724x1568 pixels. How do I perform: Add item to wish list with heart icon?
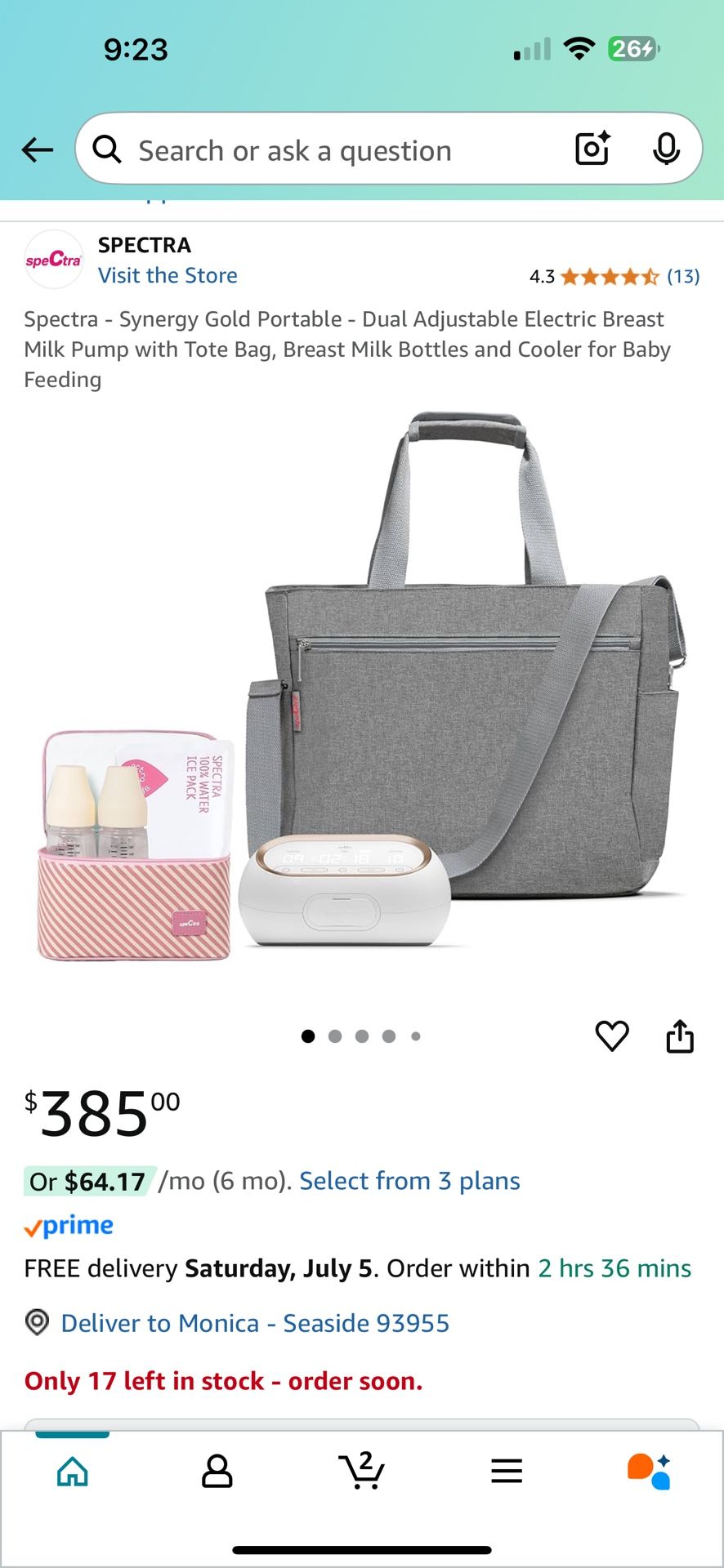coord(612,1036)
